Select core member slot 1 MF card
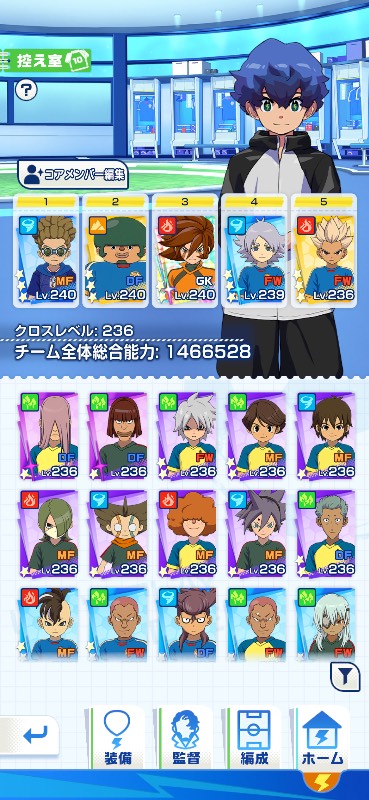369x800 pixels. pos(46,251)
